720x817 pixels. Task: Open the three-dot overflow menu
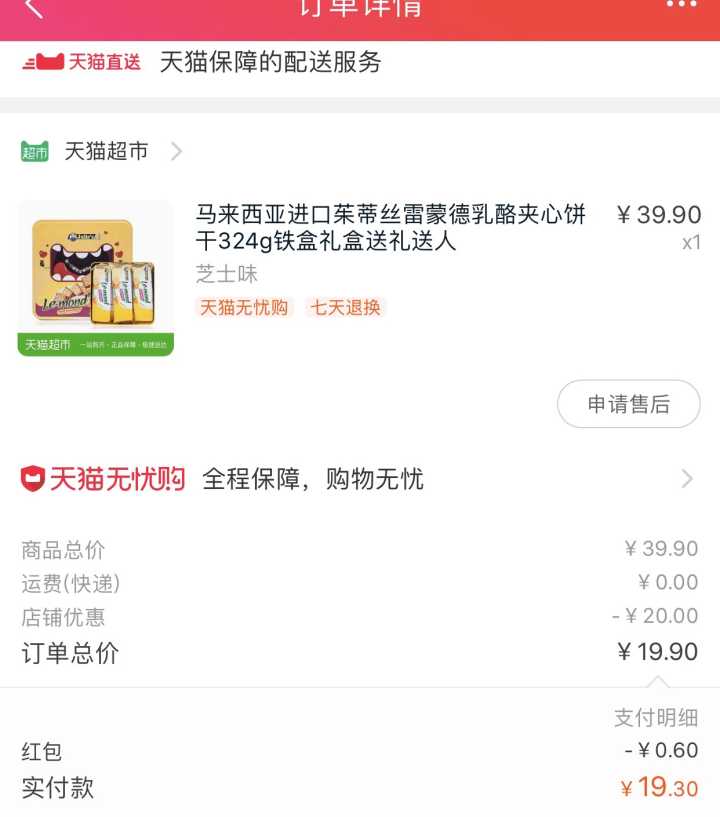[681, 6]
